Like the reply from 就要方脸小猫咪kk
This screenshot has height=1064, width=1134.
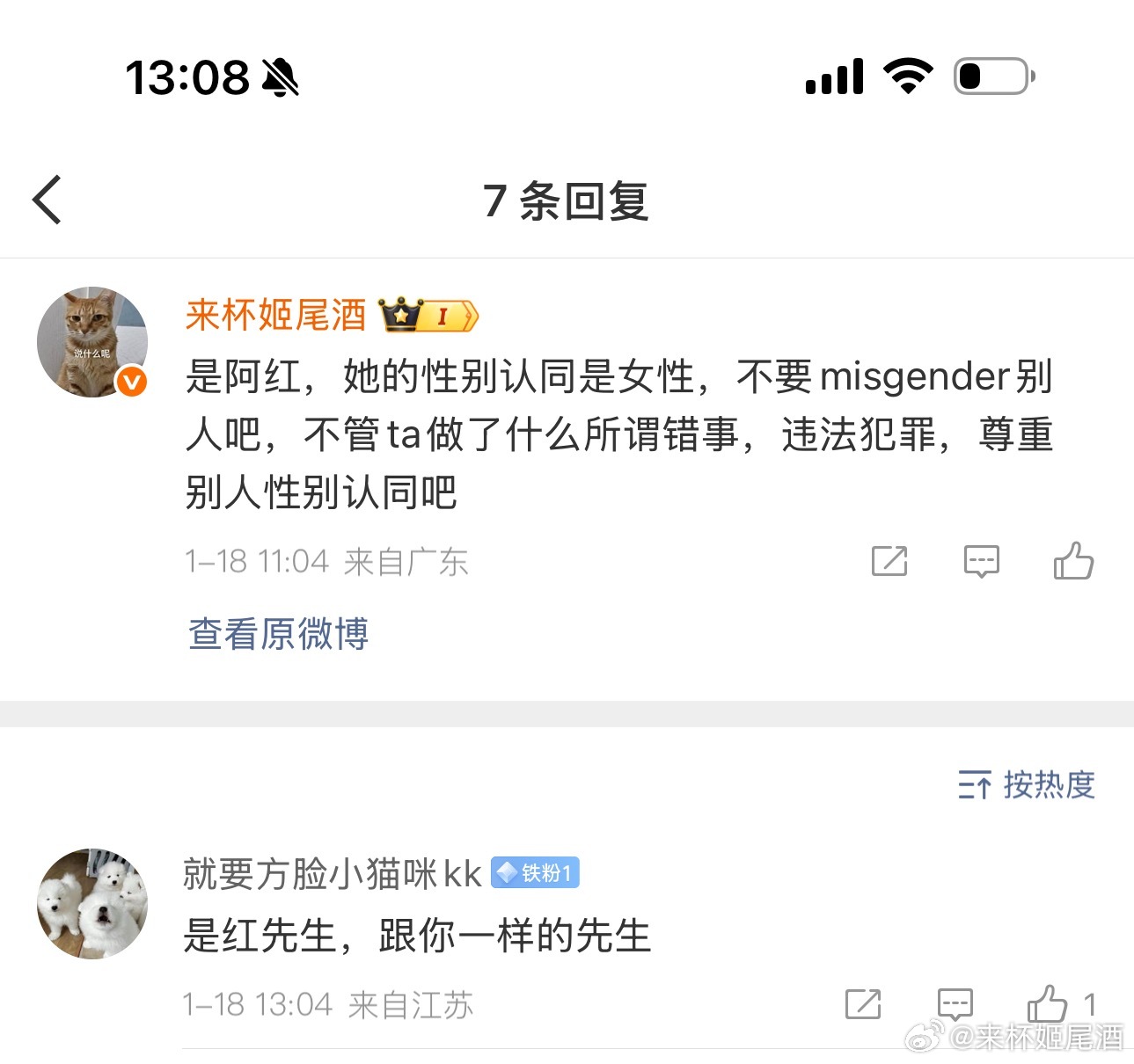pyautogui.click(x=1048, y=1004)
